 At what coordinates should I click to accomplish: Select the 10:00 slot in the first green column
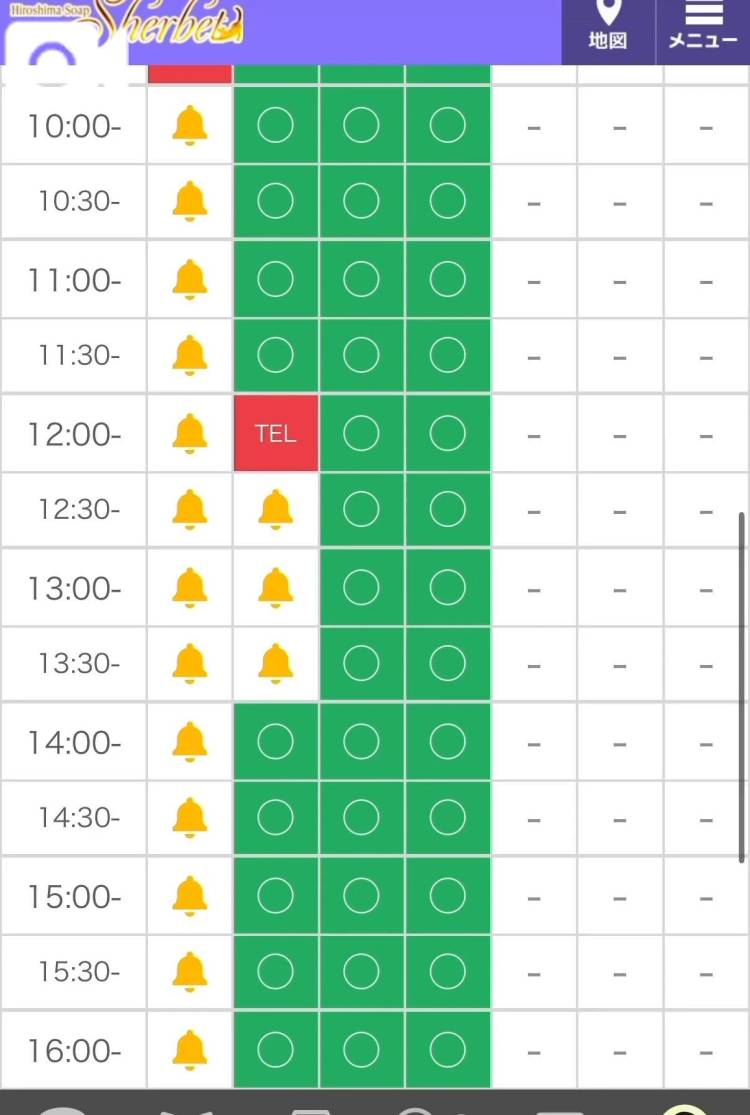pos(276,125)
